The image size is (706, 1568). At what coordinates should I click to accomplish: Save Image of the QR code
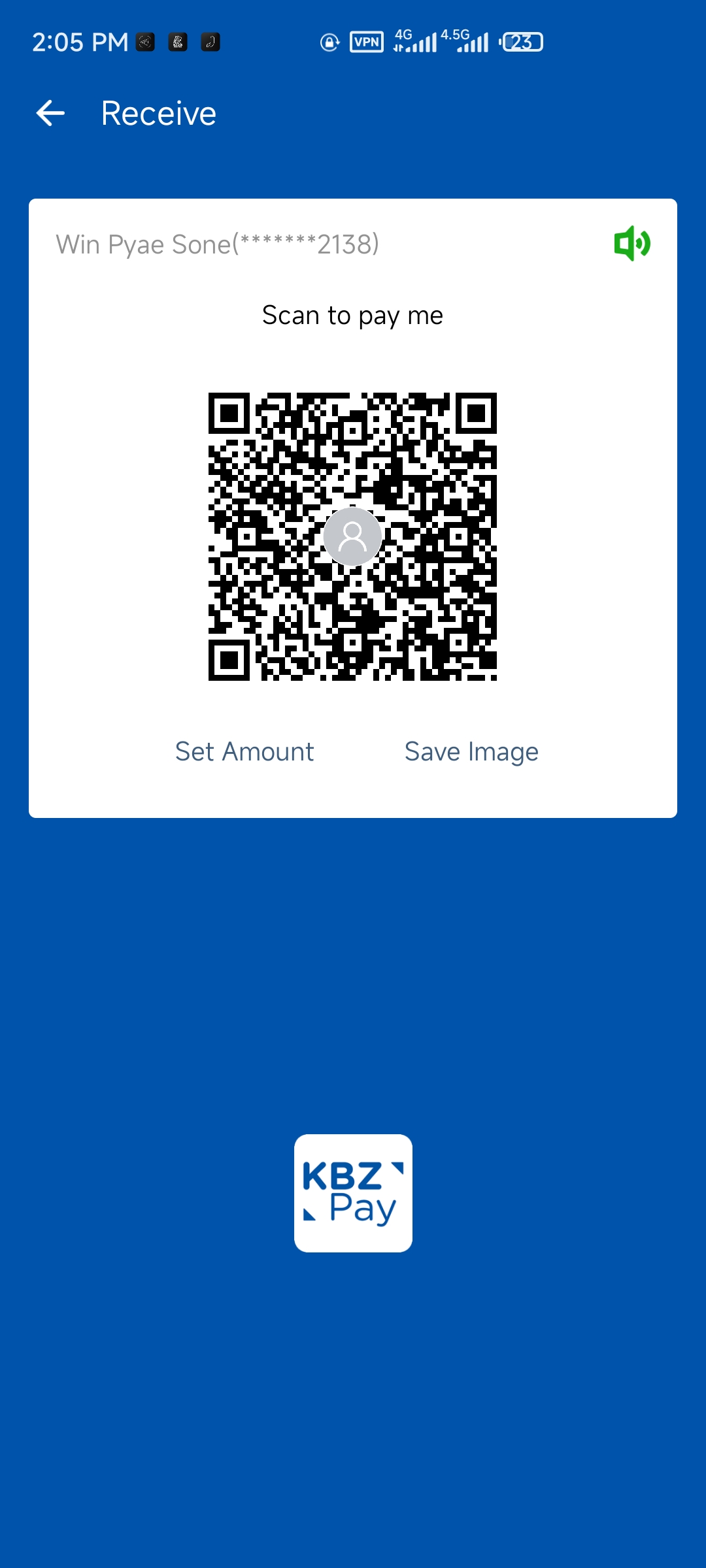click(471, 751)
